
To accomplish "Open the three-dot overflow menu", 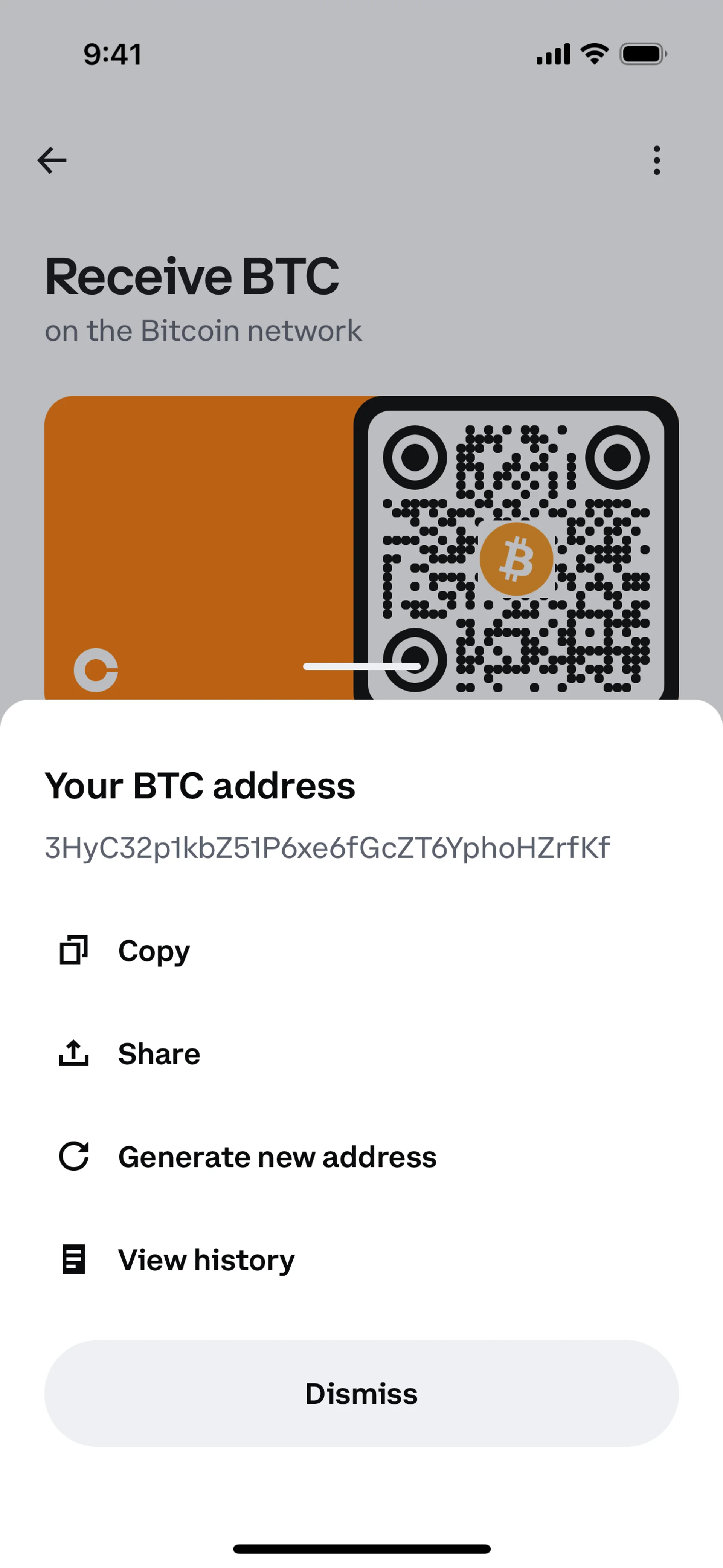I will click(x=656, y=161).
